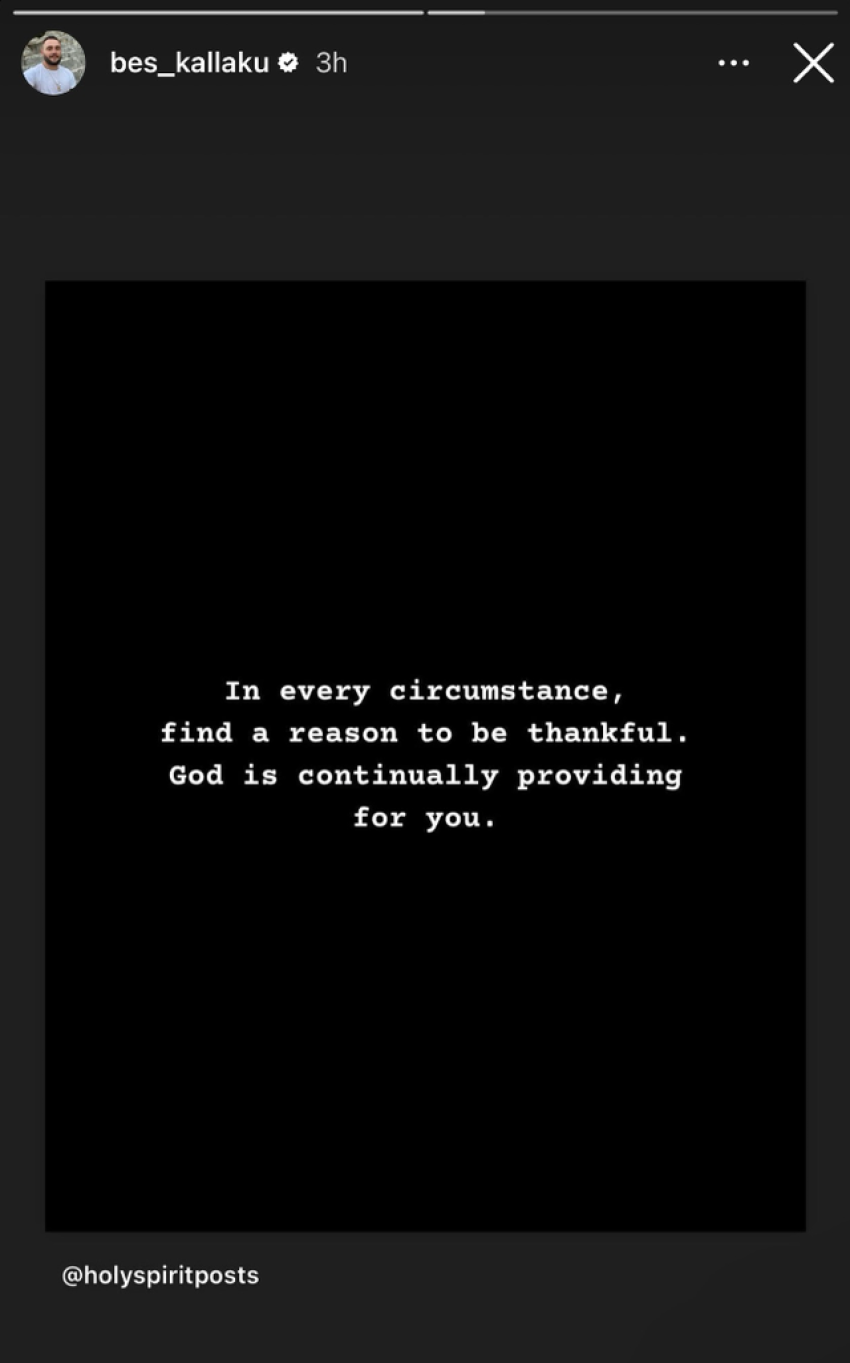The width and height of the screenshot is (850, 1363).
Task: Tap the bes_kallaku username
Action: (189, 63)
